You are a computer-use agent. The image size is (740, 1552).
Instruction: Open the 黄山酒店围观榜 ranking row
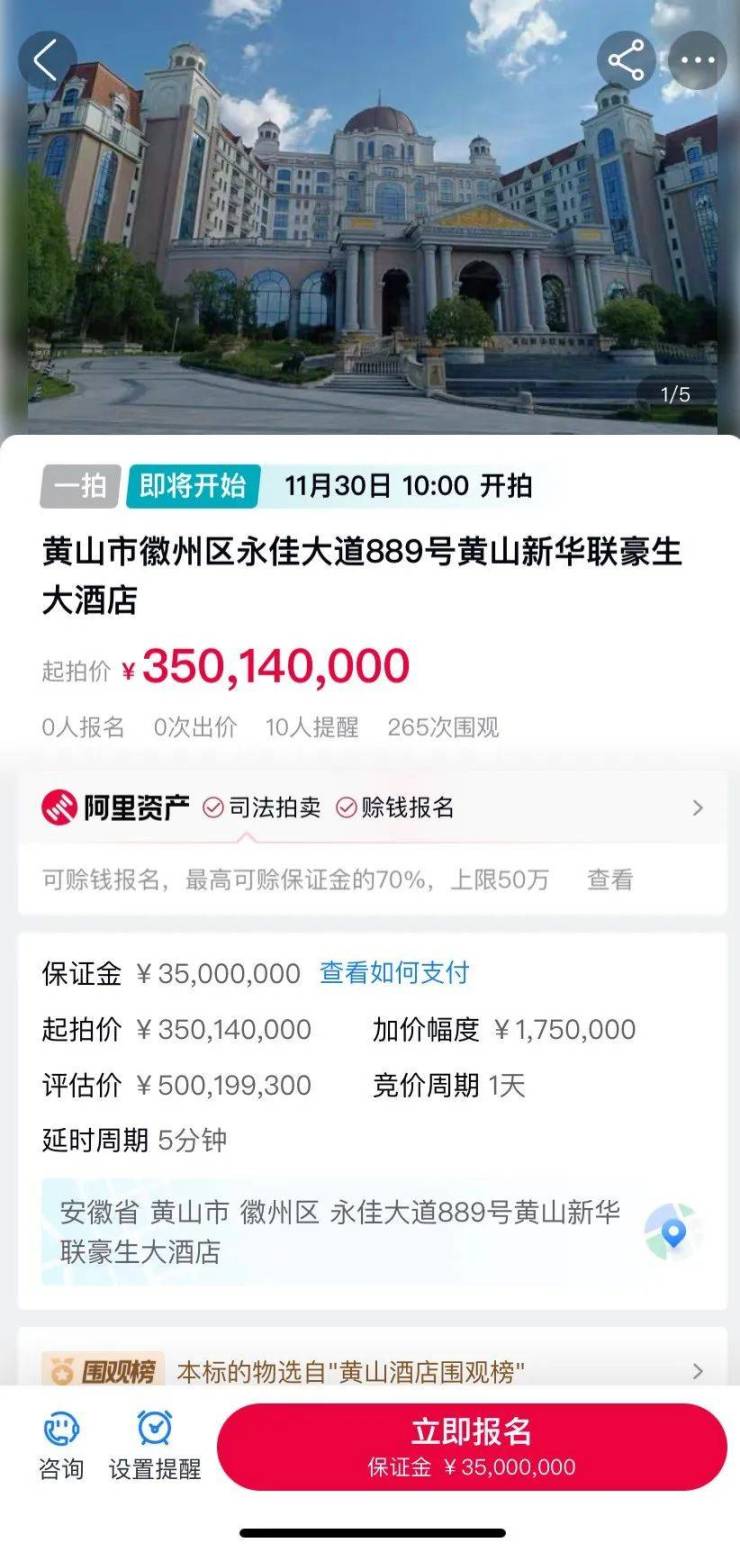coord(372,1372)
